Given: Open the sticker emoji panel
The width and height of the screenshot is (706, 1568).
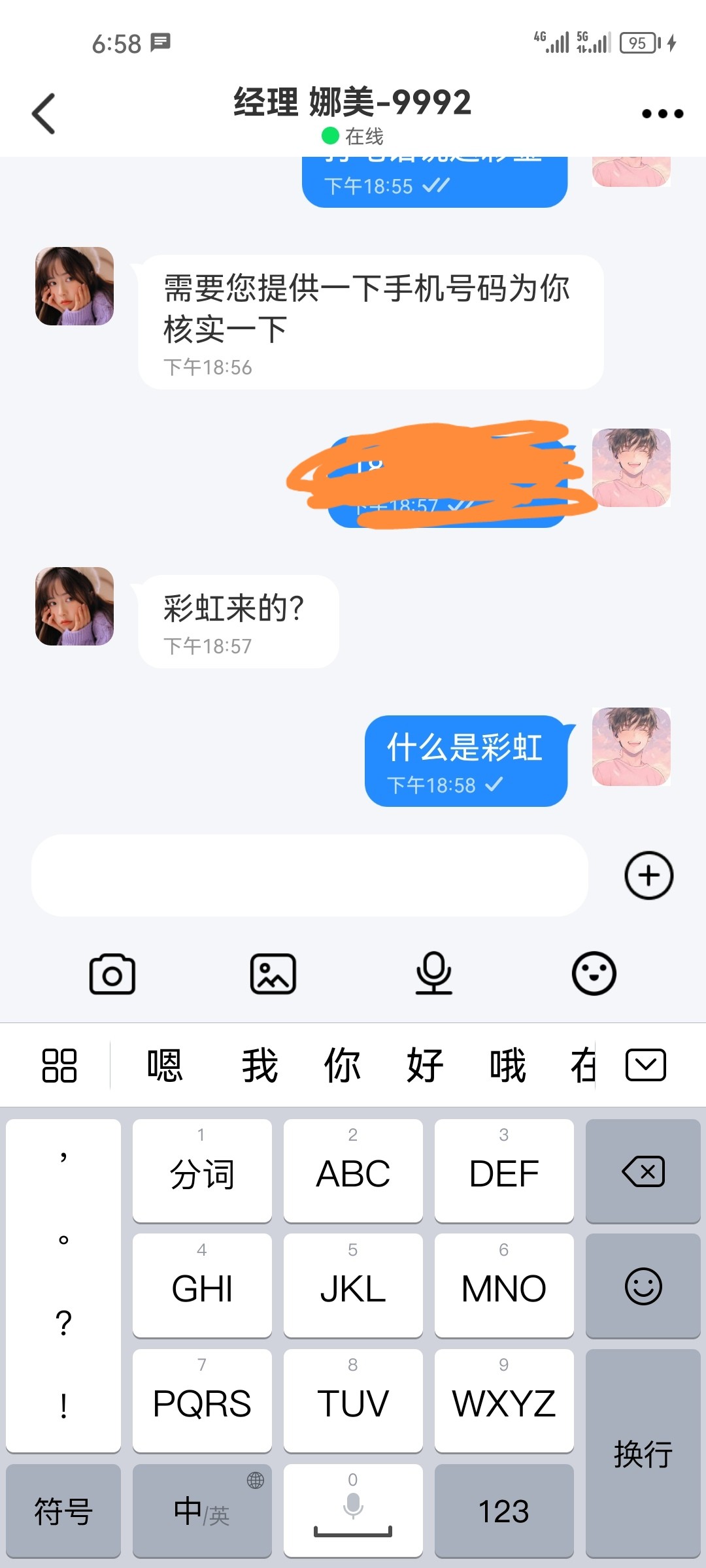Looking at the screenshot, I should pyautogui.click(x=594, y=974).
